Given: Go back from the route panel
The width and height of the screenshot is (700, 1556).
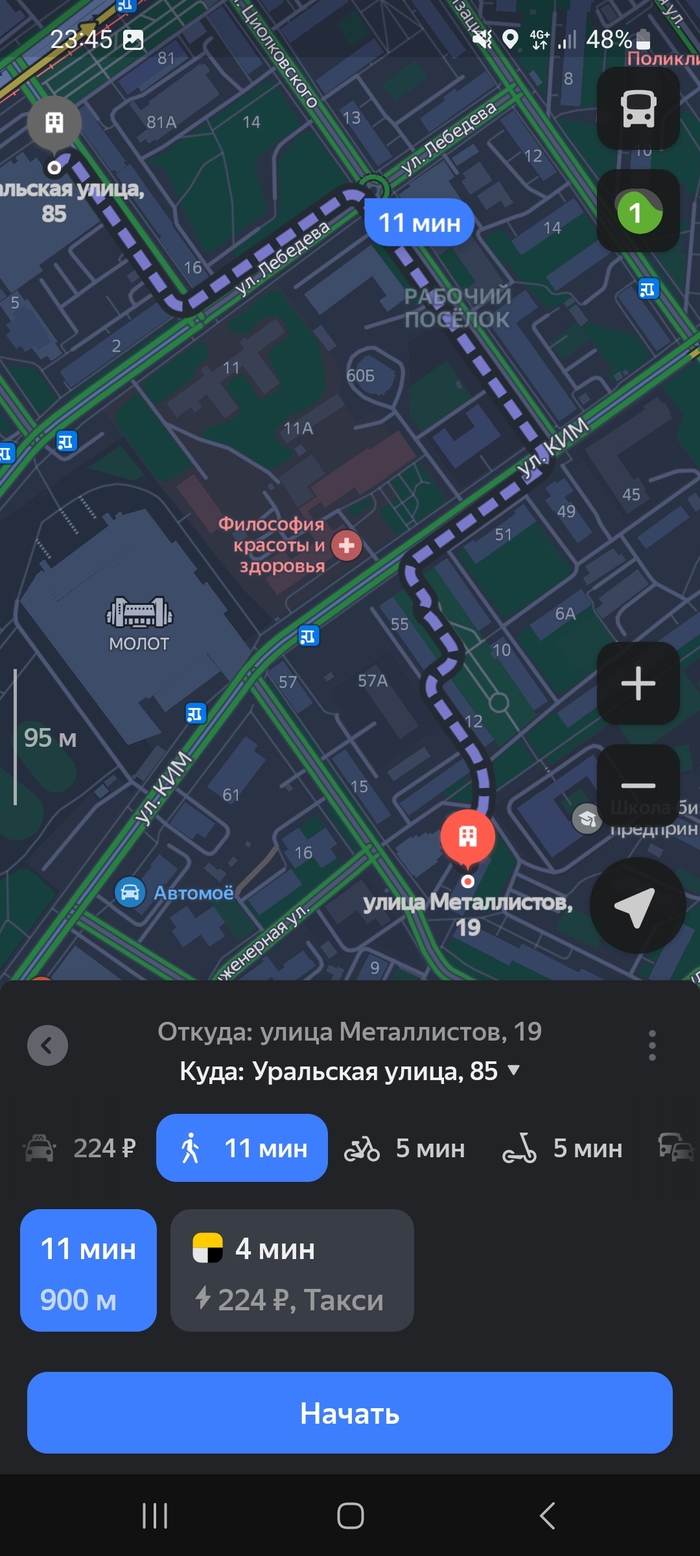Looking at the screenshot, I should tap(47, 1045).
